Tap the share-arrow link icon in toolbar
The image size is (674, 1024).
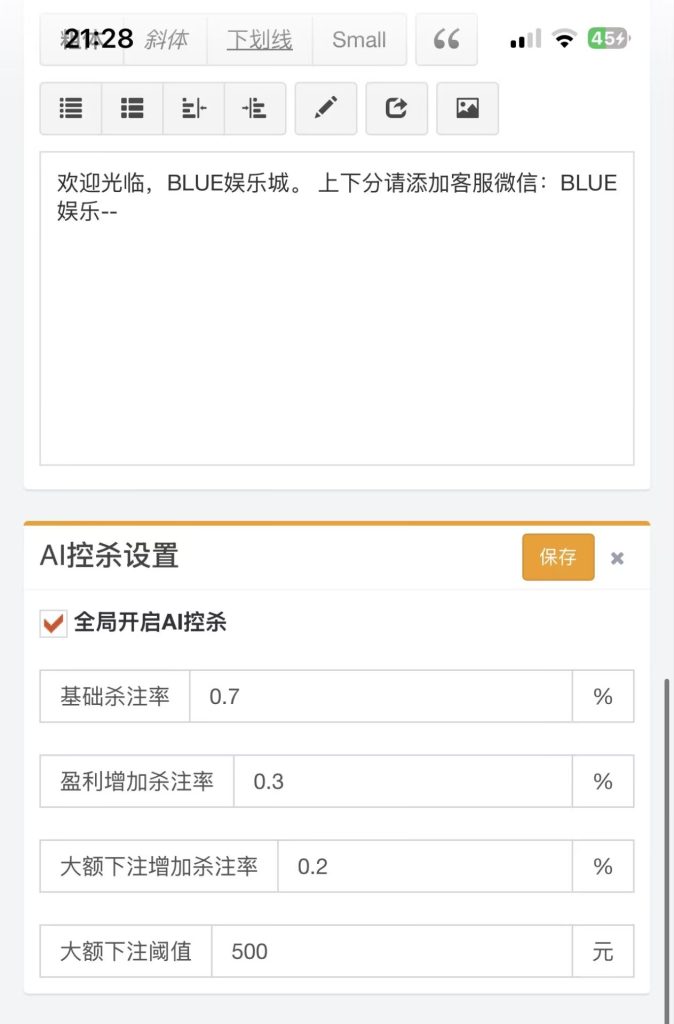coord(397,108)
